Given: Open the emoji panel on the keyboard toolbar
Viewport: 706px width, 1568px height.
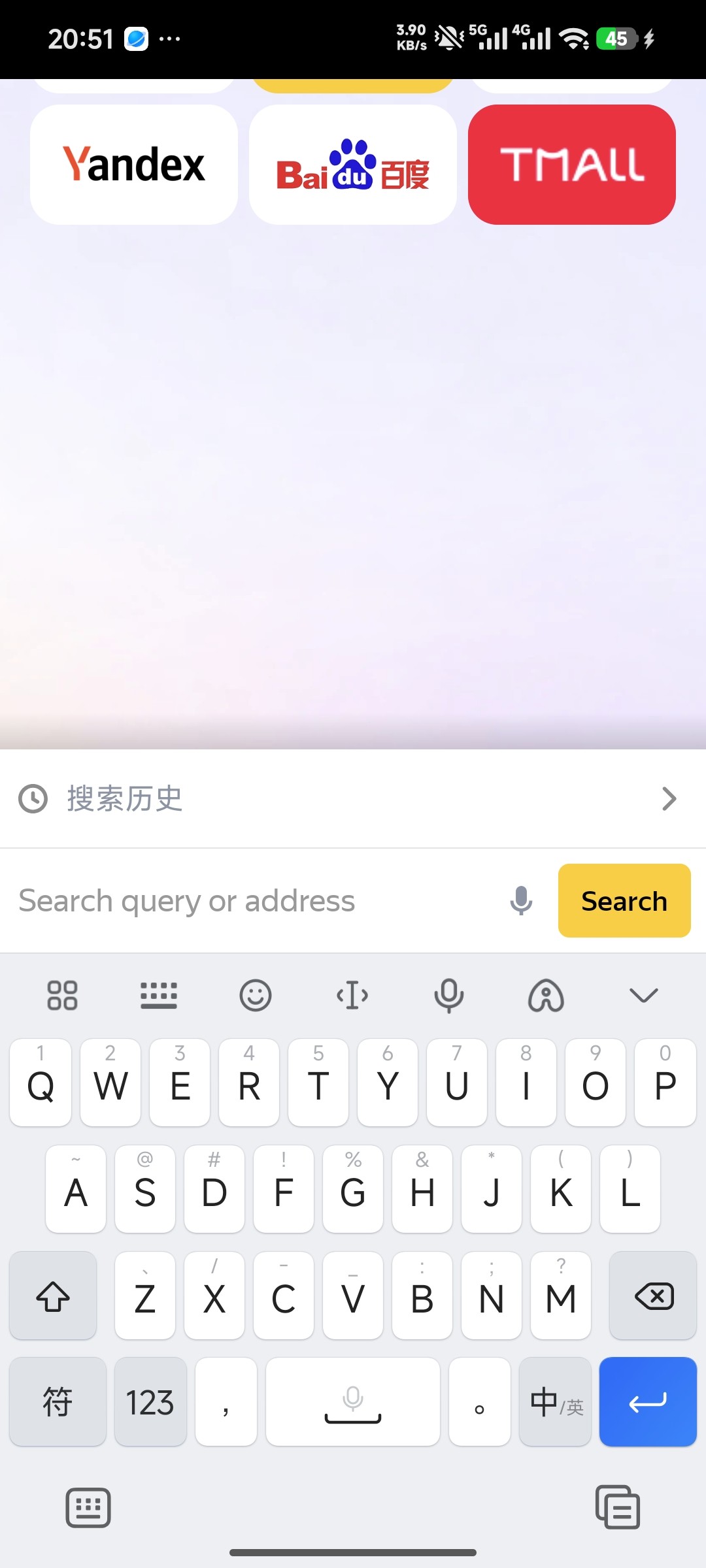Looking at the screenshot, I should 255,996.
